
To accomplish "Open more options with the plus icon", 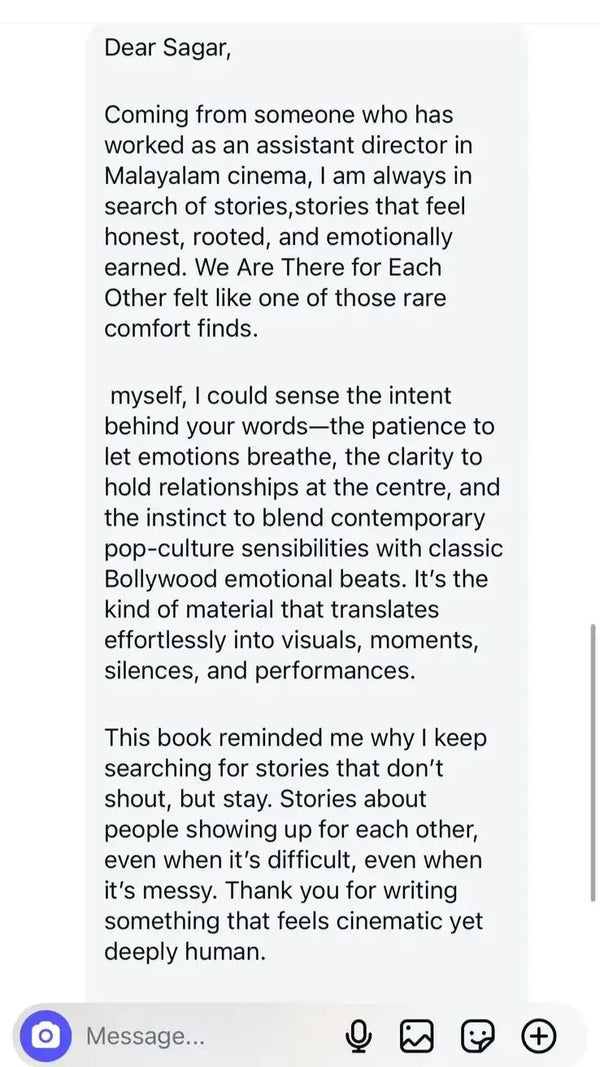I will [539, 1037].
